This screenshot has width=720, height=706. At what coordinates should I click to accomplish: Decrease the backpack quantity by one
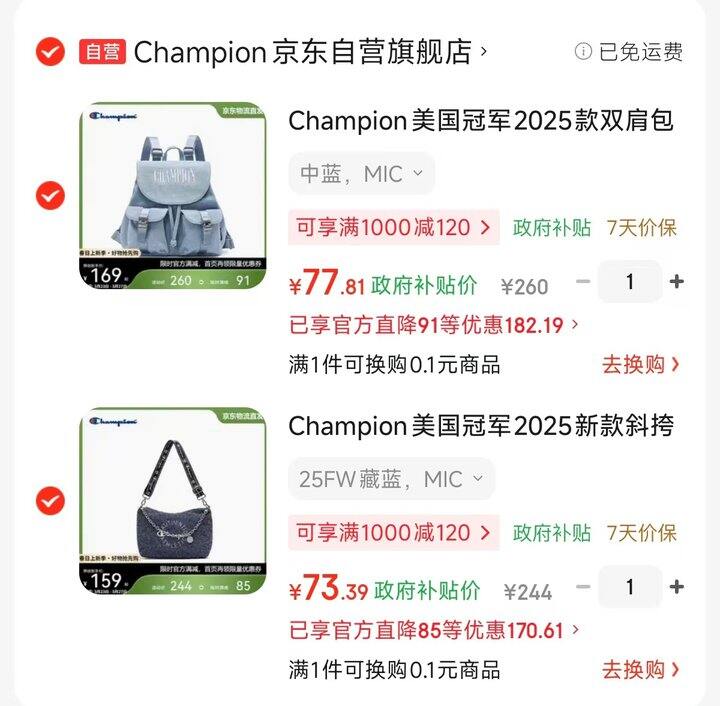(x=584, y=282)
